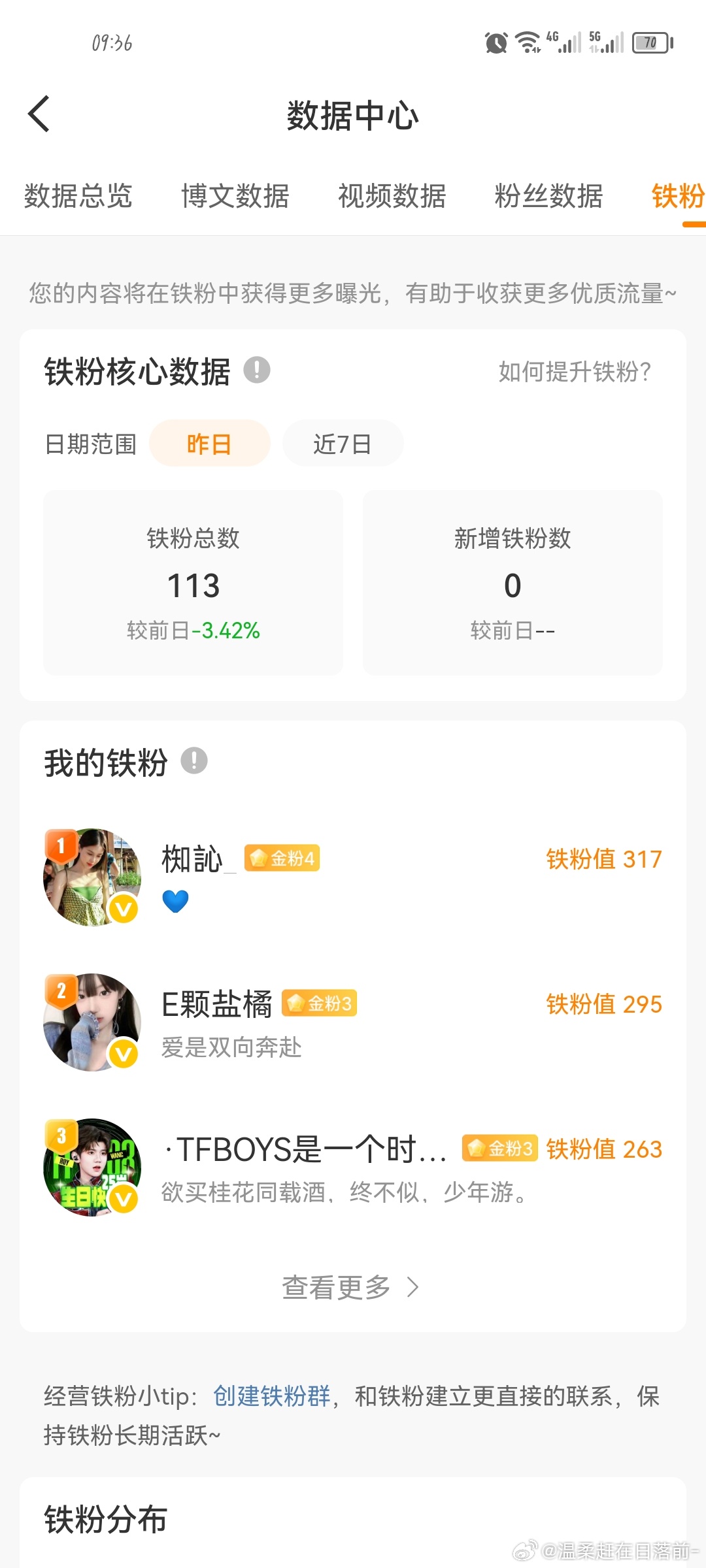Viewport: 706px width, 1568px height.
Task: Open the 博文数据 tab
Action: pos(237,197)
